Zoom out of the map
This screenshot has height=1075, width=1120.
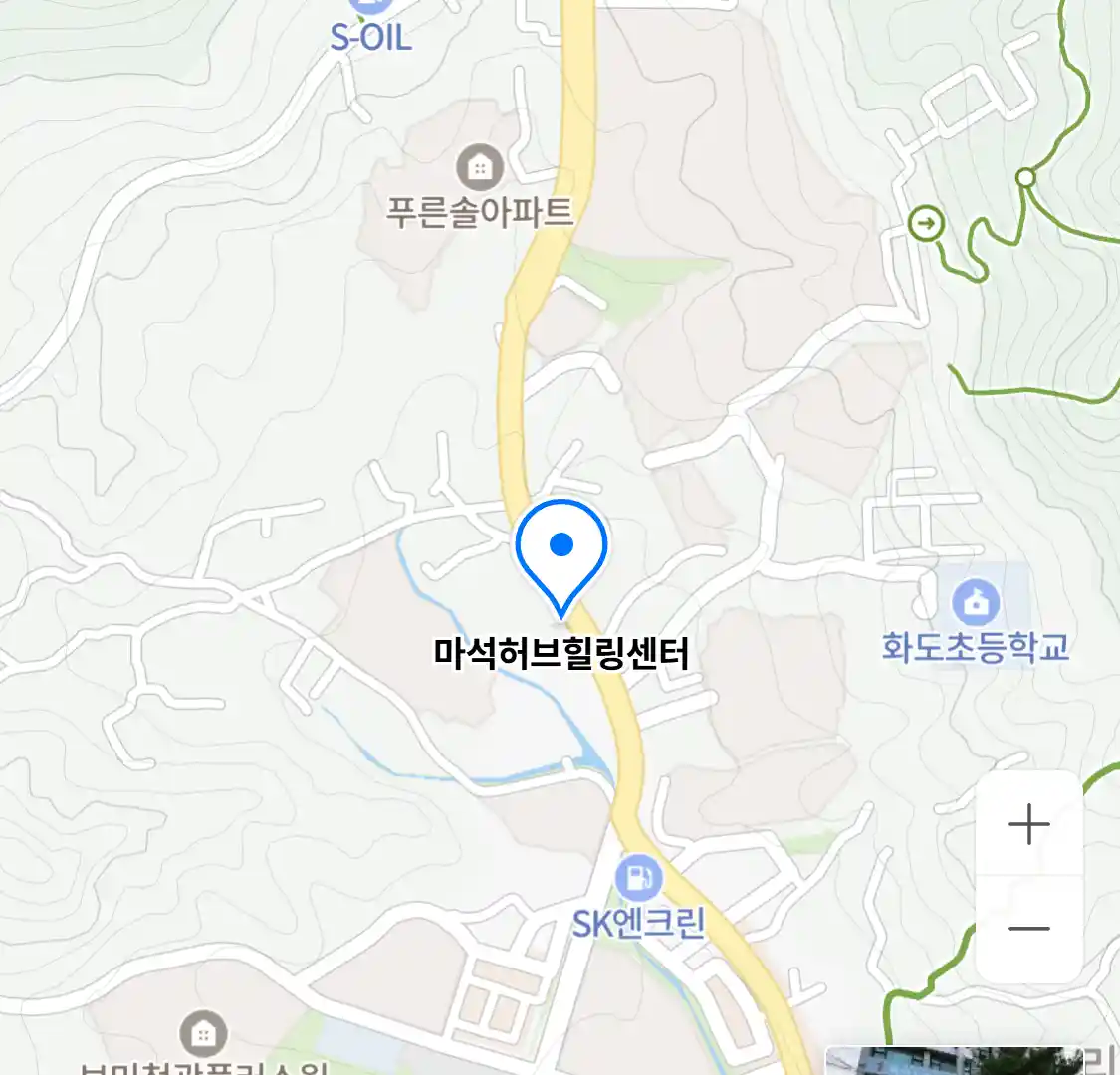tap(1028, 929)
